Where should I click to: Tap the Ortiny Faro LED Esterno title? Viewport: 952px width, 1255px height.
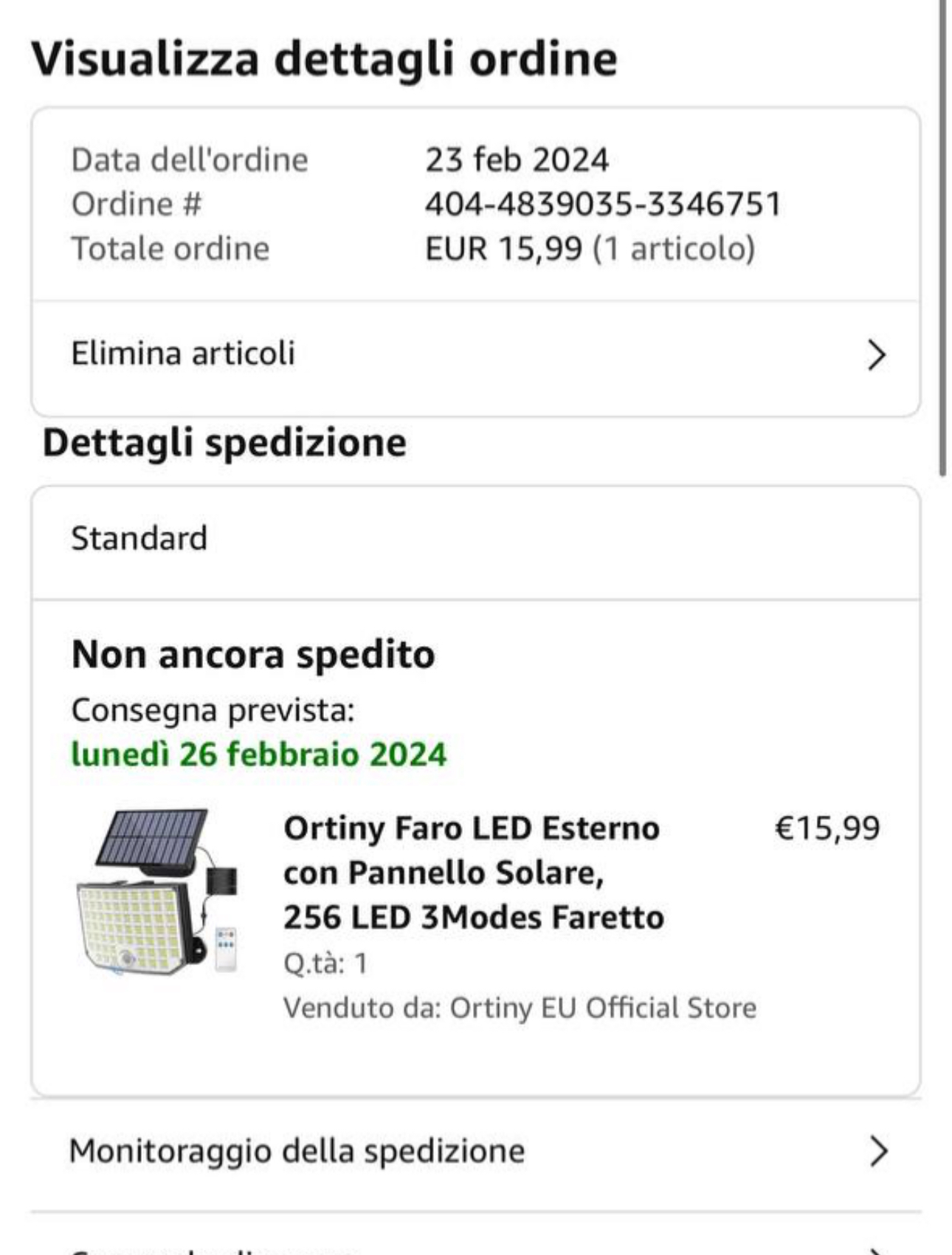coord(474,873)
